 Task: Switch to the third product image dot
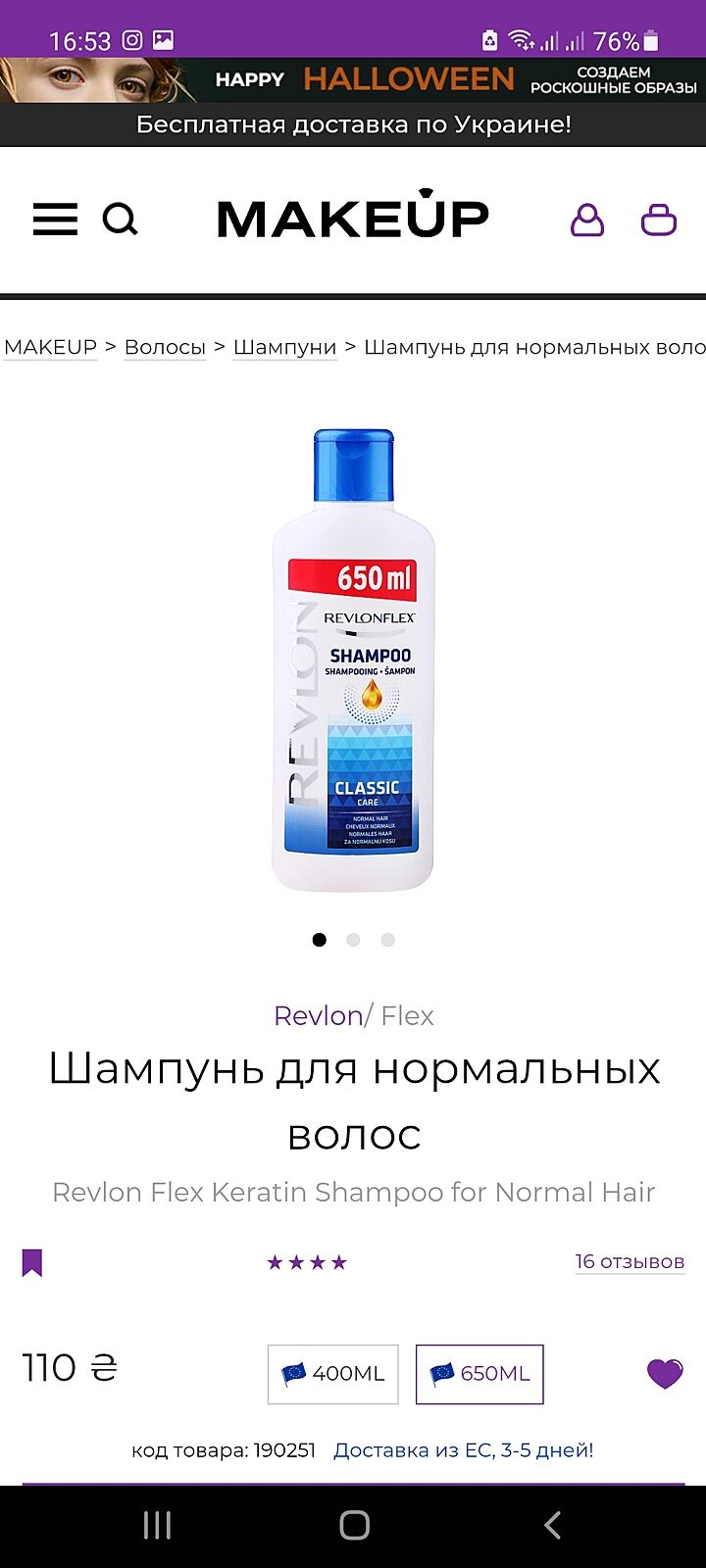[x=387, y=940]
